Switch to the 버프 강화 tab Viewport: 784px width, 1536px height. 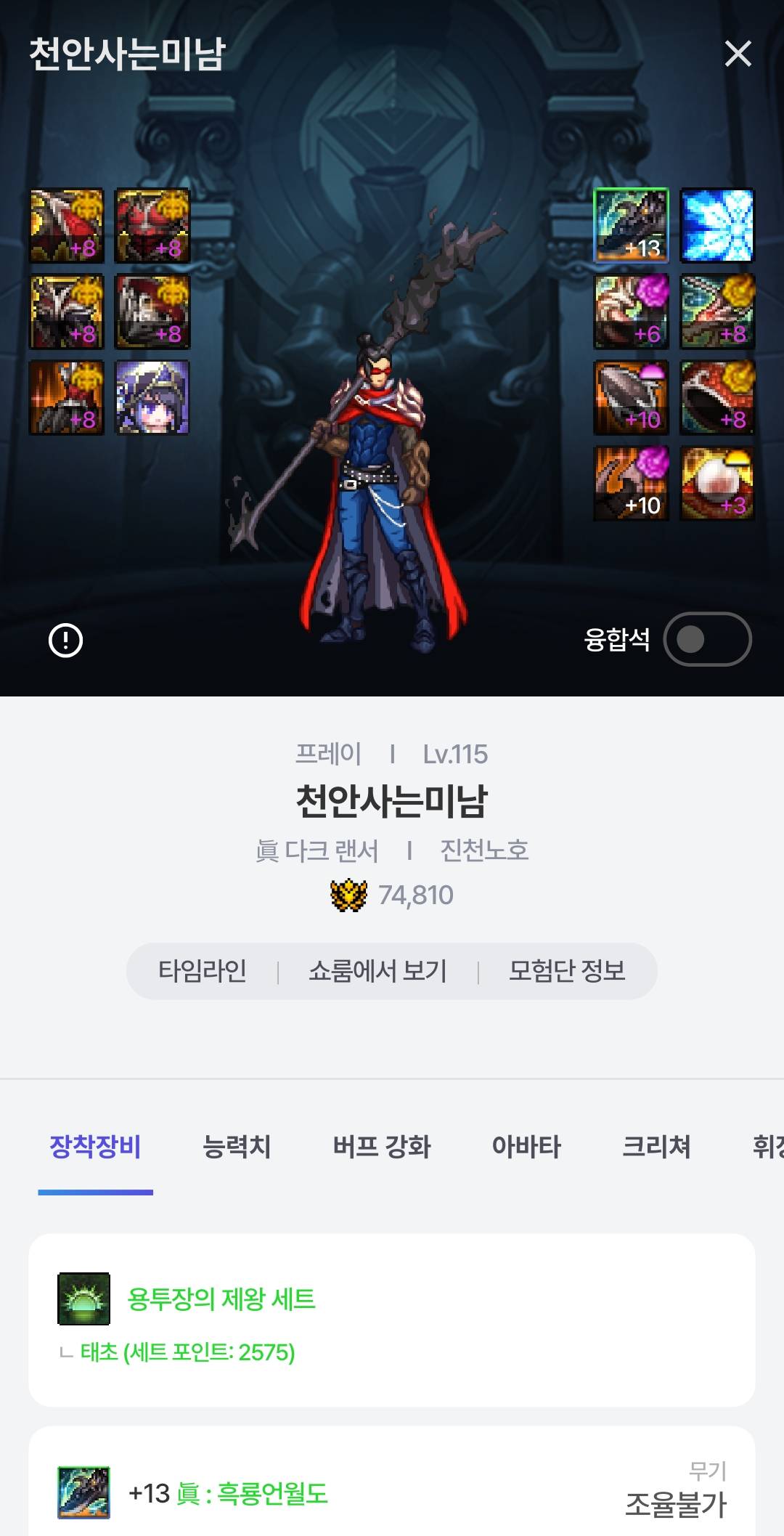coord(382,1147)
